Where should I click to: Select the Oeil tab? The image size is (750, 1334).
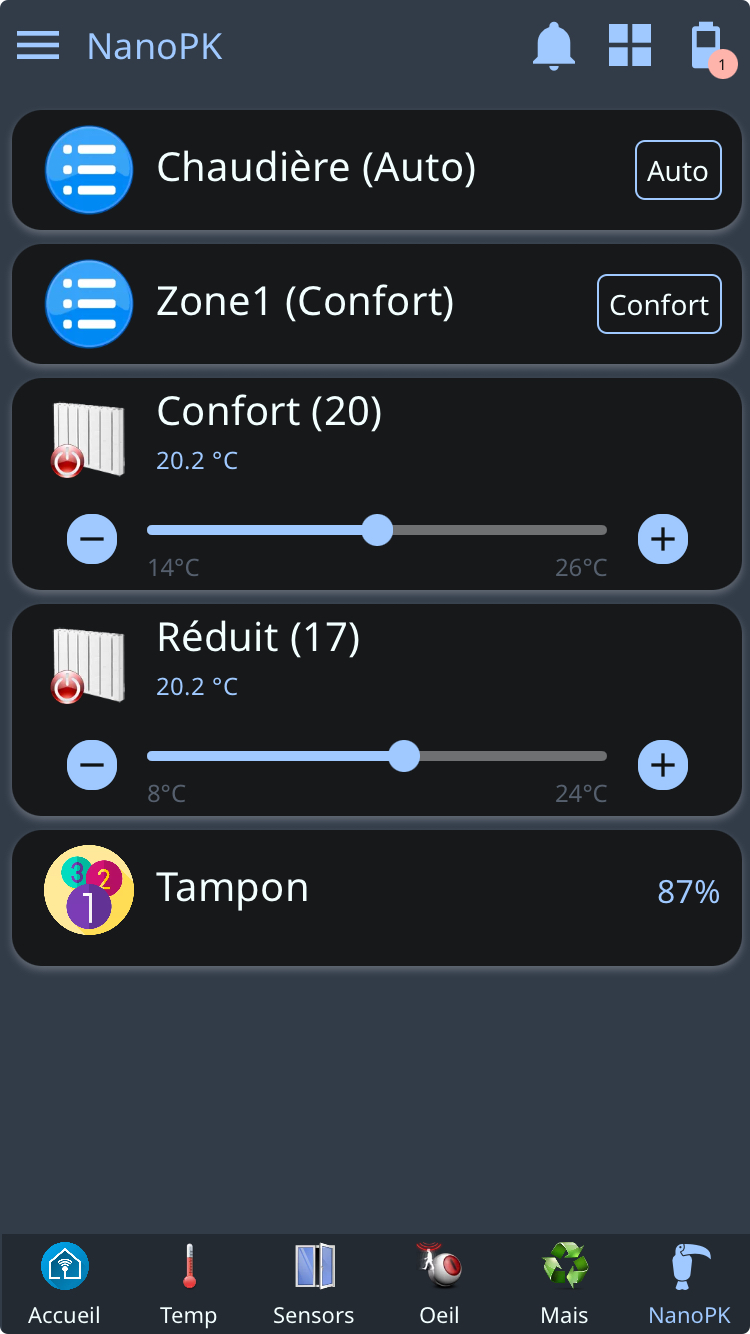(x=439, y=1284)
